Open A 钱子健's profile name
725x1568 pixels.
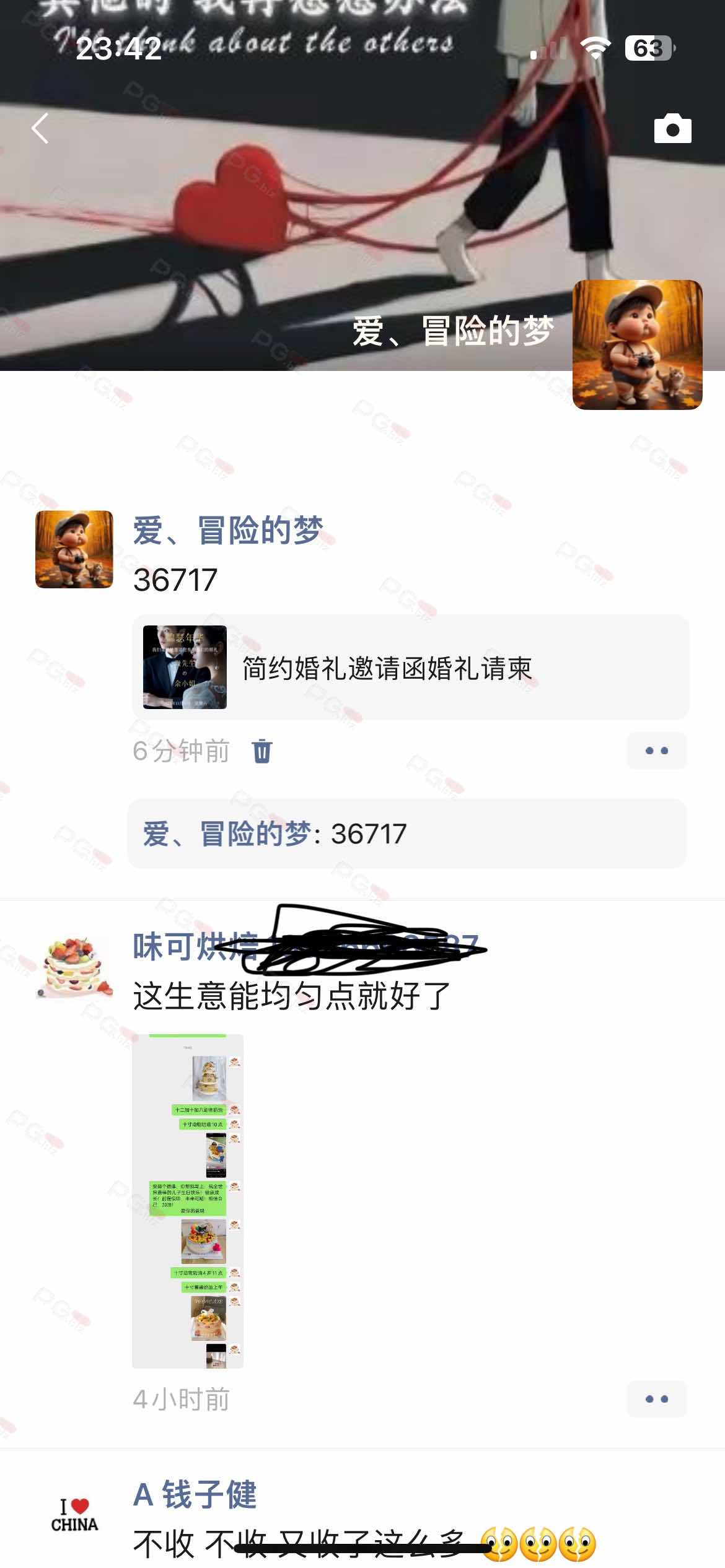click(x=195, y=1494)
